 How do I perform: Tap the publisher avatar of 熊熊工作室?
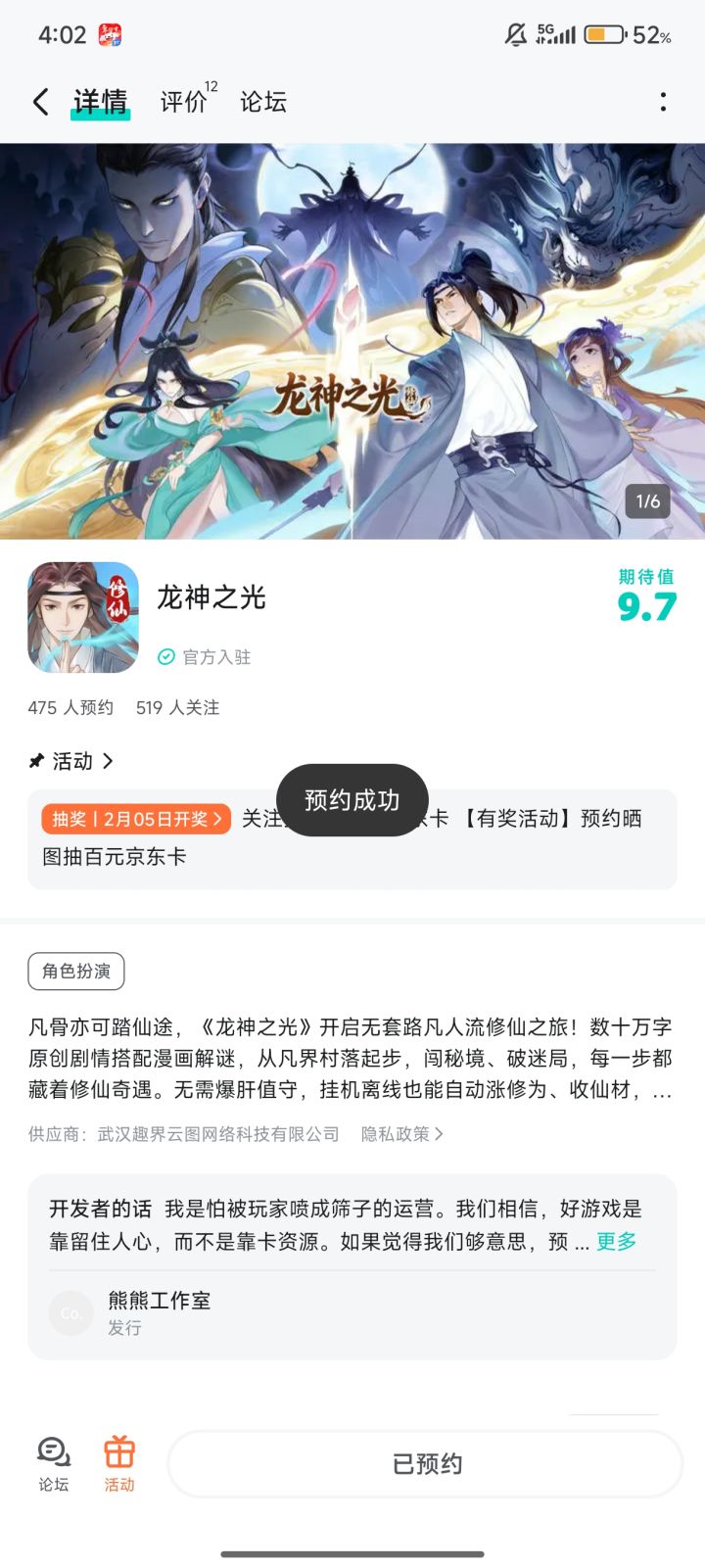(70, 1313)
